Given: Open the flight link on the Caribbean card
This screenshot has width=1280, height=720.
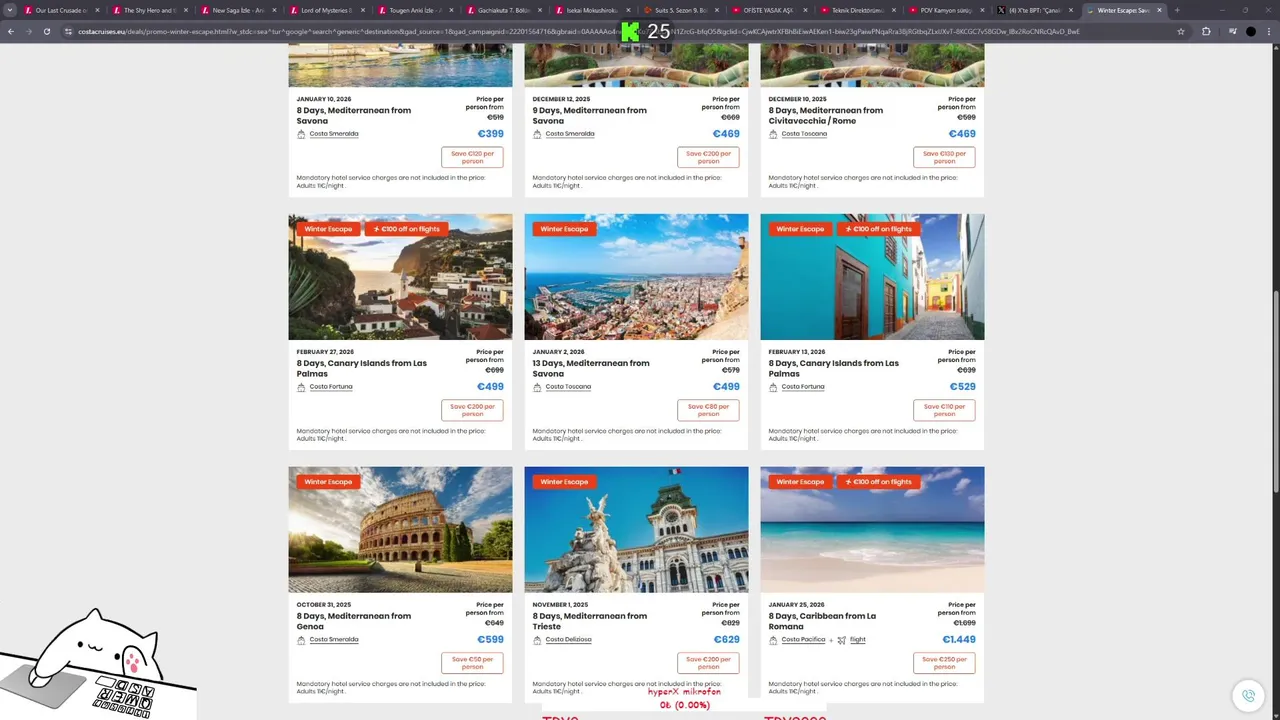Looking at the screenshot, I should click(x=858, y=640).
